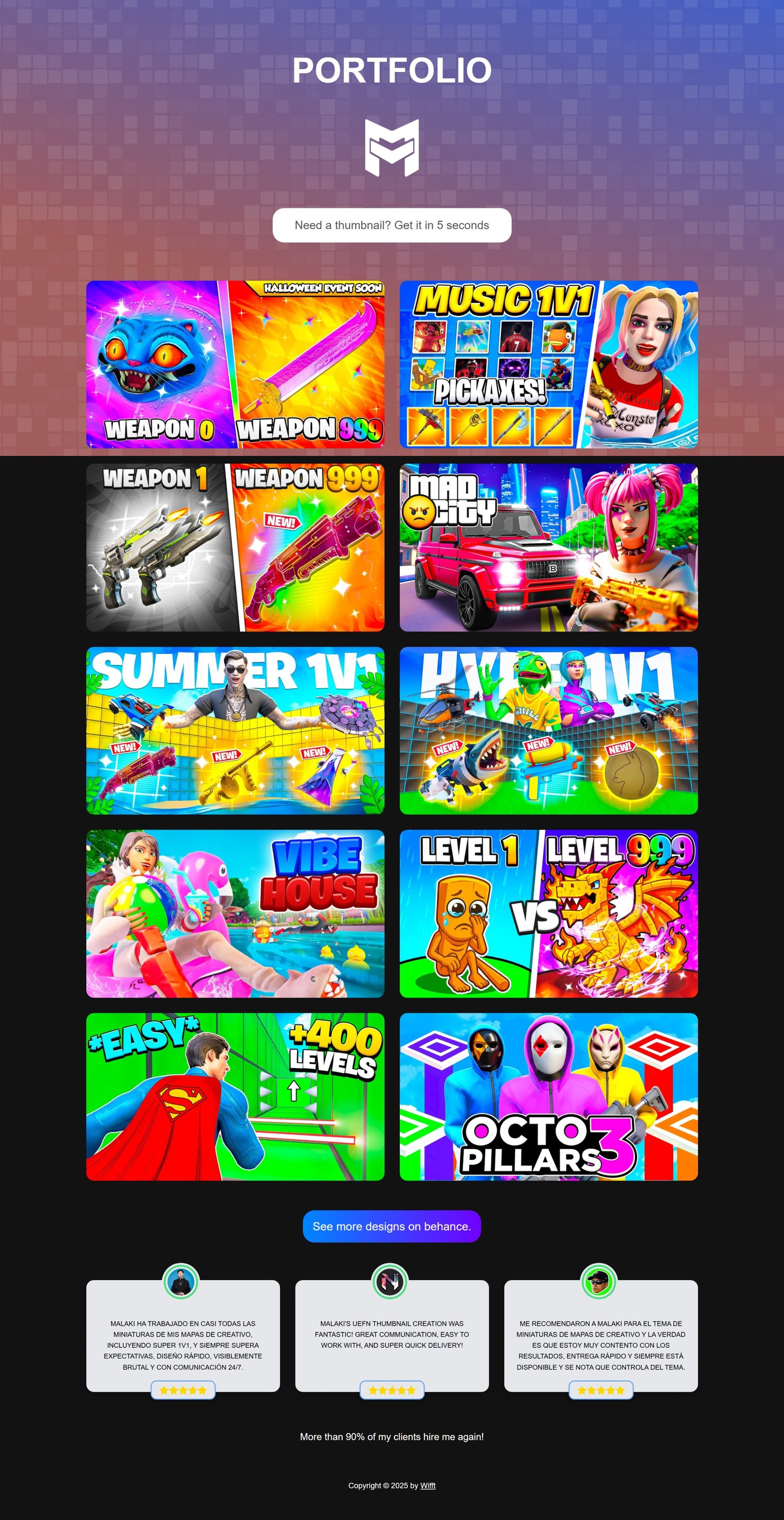
Task: Open the Vibe House thumbnail
Action: pyautogui.click(x=235, y=913)
